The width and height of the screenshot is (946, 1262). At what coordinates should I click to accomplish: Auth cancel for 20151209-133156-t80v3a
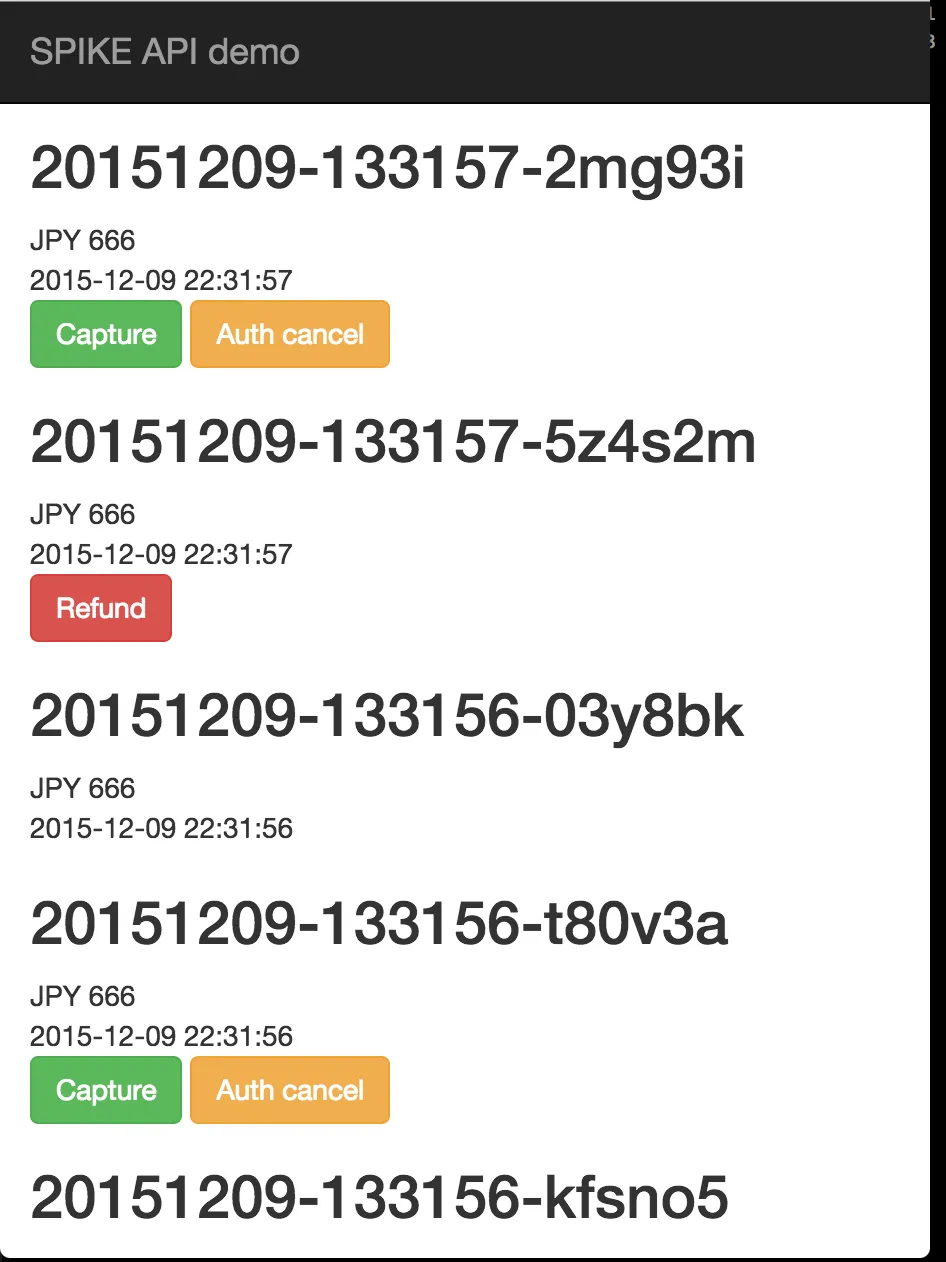[289, 1090]
